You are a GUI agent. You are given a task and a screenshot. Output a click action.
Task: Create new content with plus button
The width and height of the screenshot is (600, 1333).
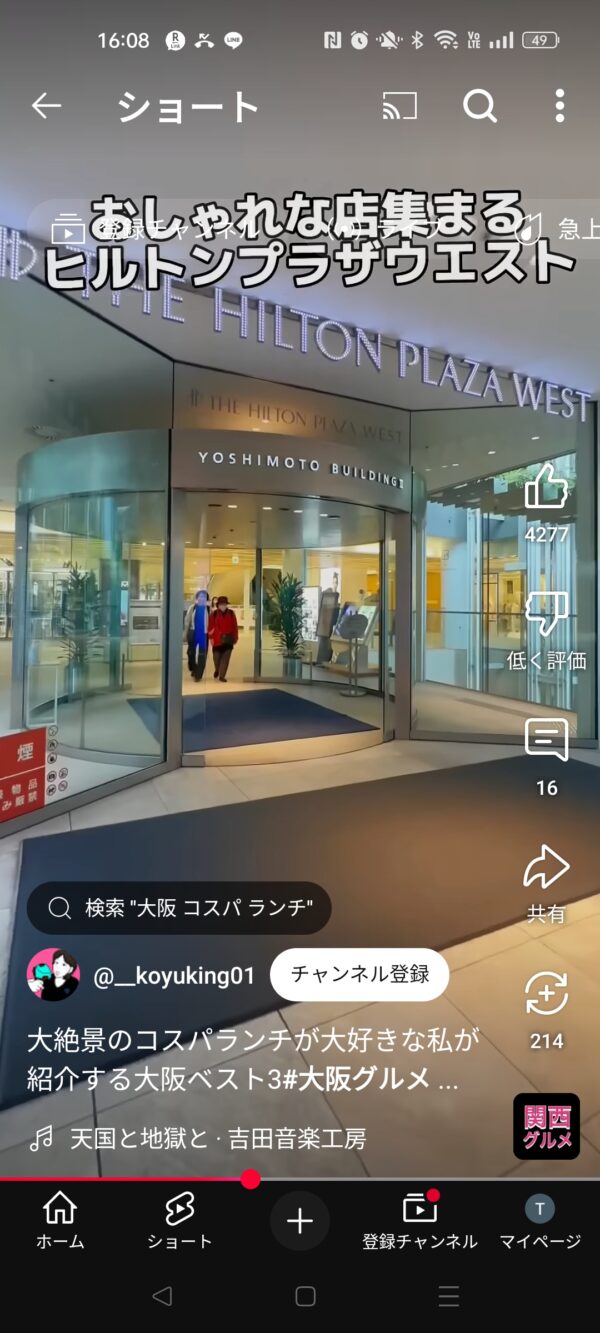pos(300,1220)
